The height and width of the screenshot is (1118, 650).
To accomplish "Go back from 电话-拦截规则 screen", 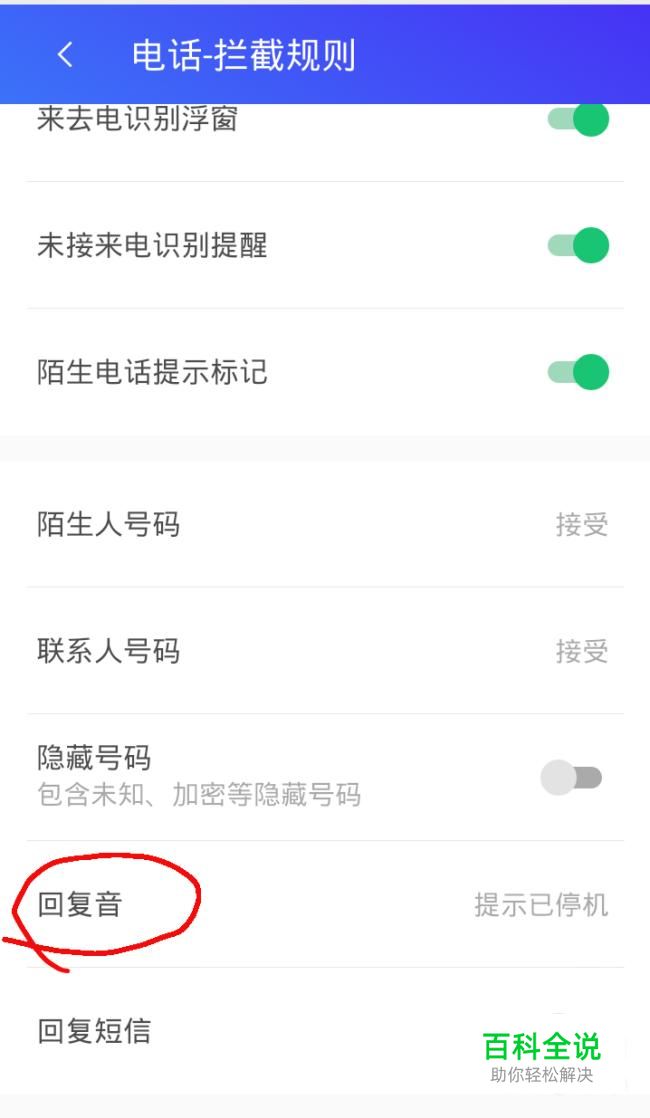I will [65, 54].
